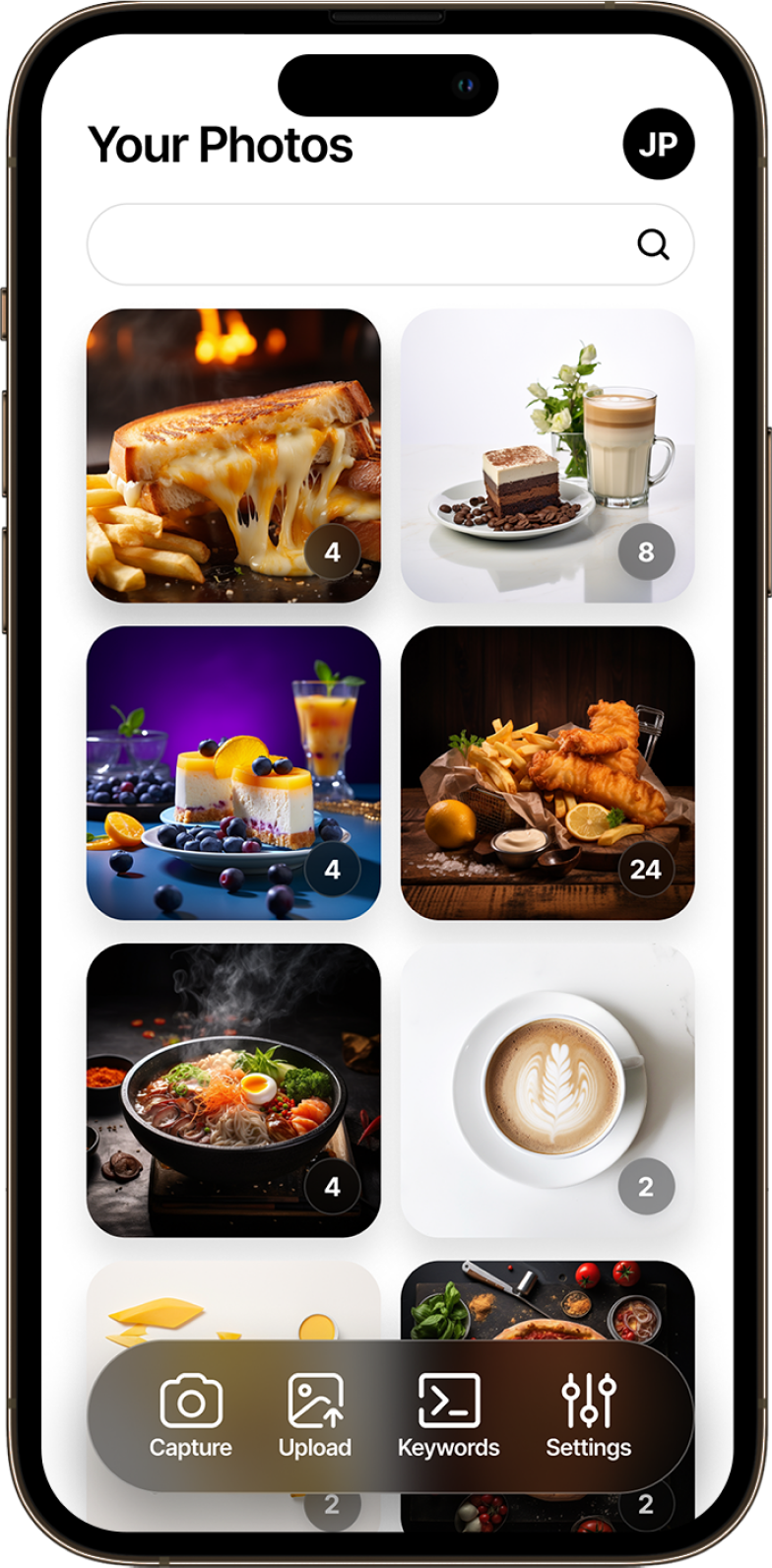Open the blueberry cheesecake album
This screenshot has height=1568, width=772.
(x=233, y=772)
